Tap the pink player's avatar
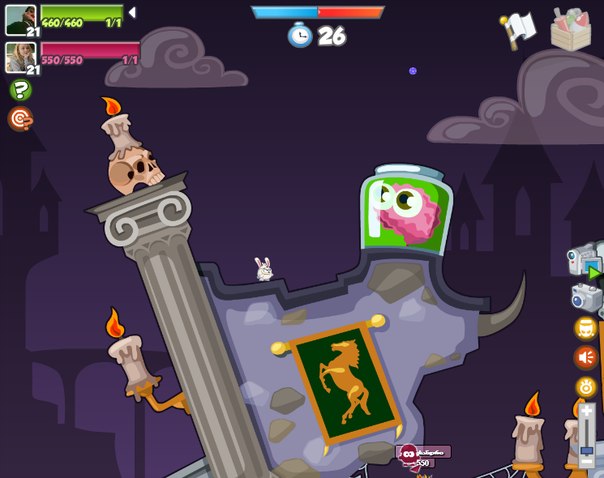The width and height of the screenshot is (604, 478). [x=21, y=55]
